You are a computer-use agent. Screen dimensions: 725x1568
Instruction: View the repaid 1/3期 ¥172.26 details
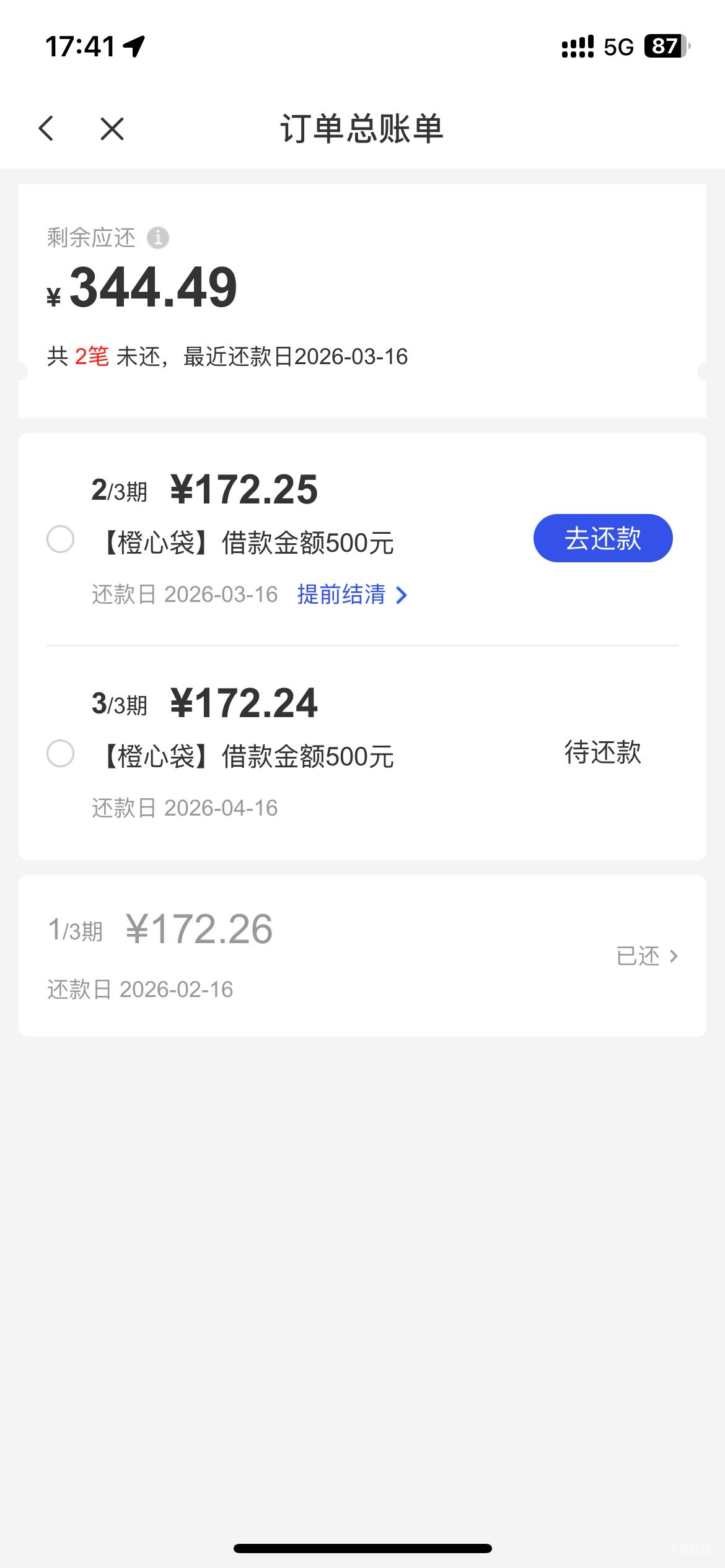coord(647,956)
